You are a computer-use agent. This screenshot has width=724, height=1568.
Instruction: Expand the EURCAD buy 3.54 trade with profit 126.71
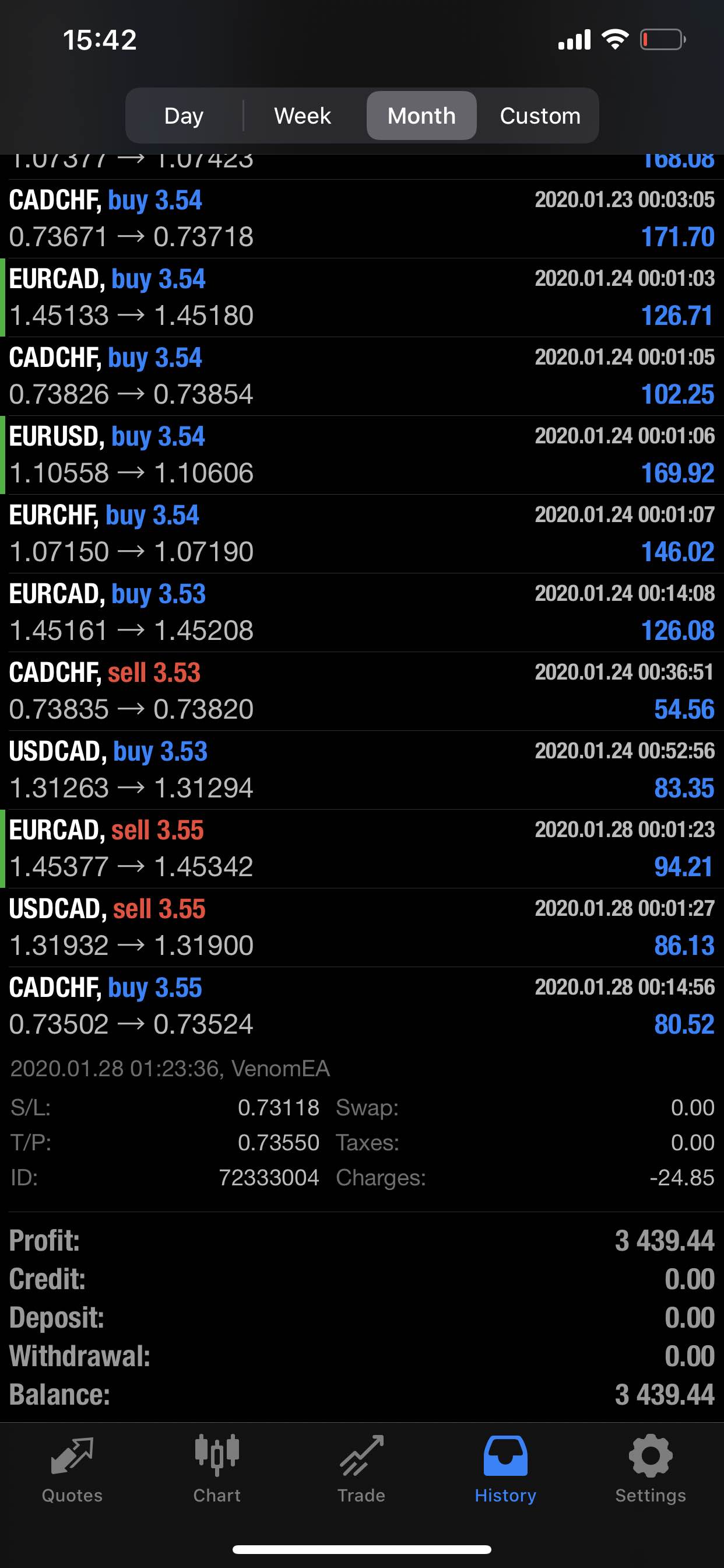(x=362, y=297)
